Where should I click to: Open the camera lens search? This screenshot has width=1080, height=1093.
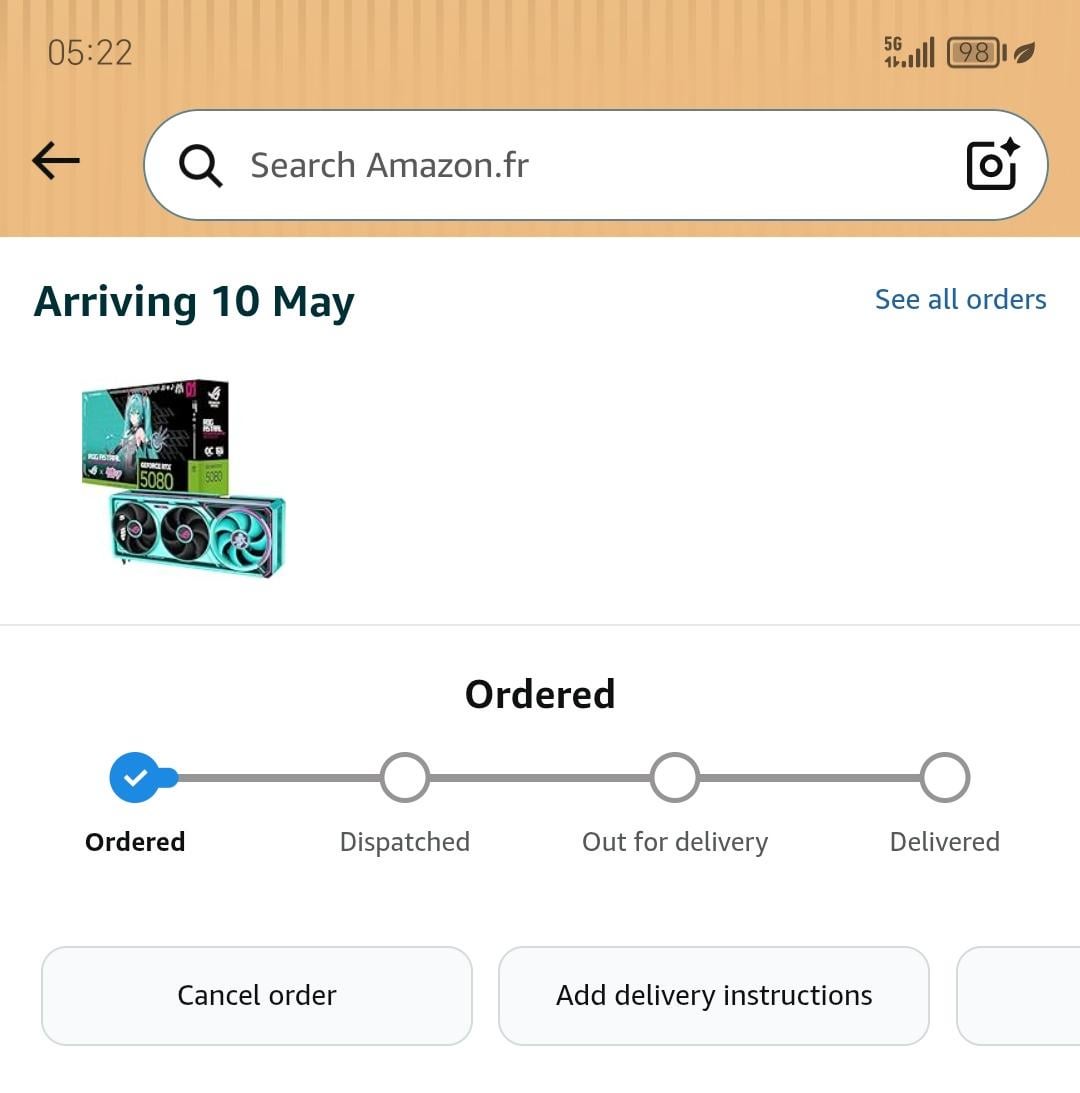[992, 165]
